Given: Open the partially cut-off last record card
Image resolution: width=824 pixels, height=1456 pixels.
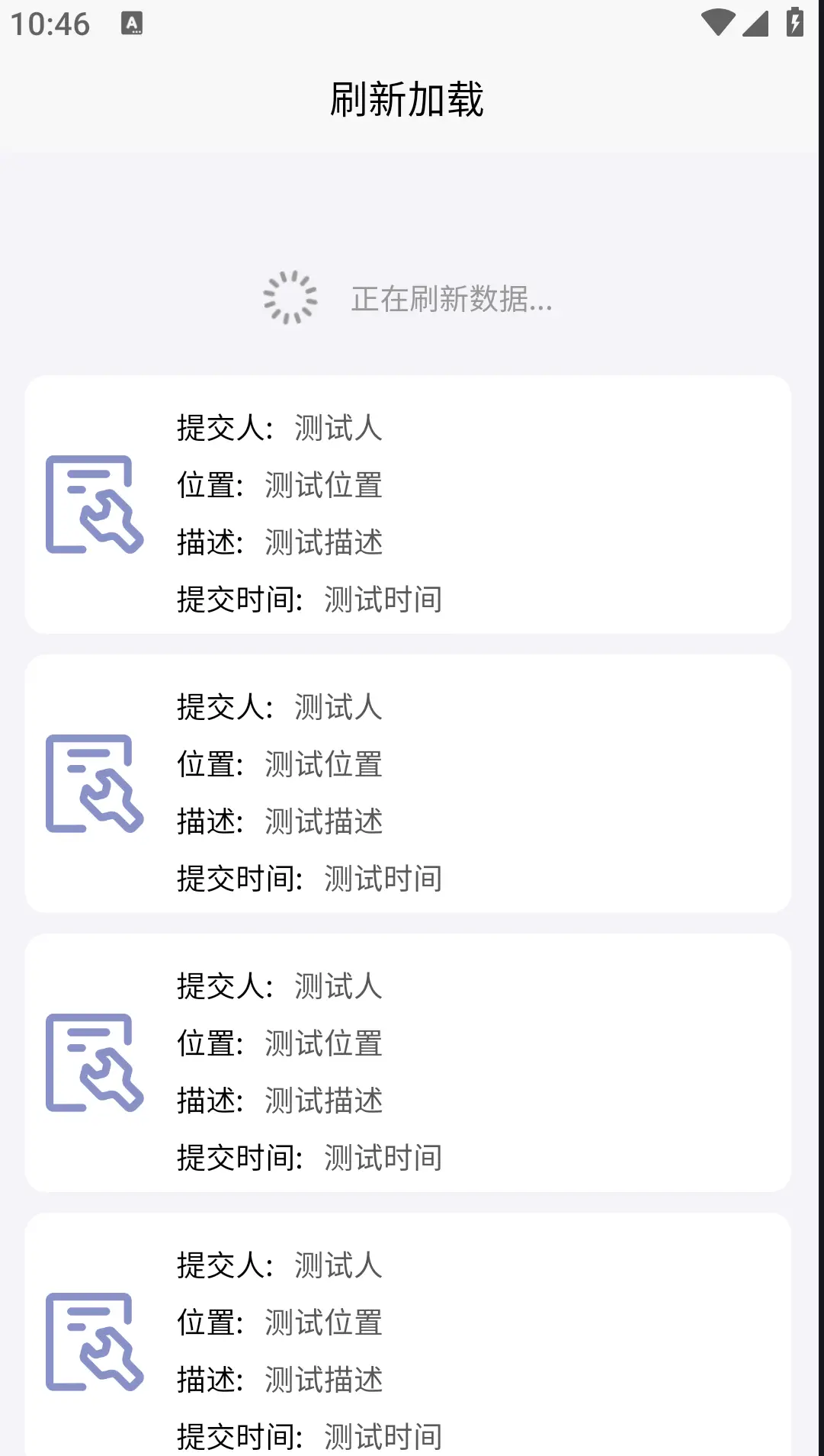Looking at the screenshot, I should tap(408, 1335).
